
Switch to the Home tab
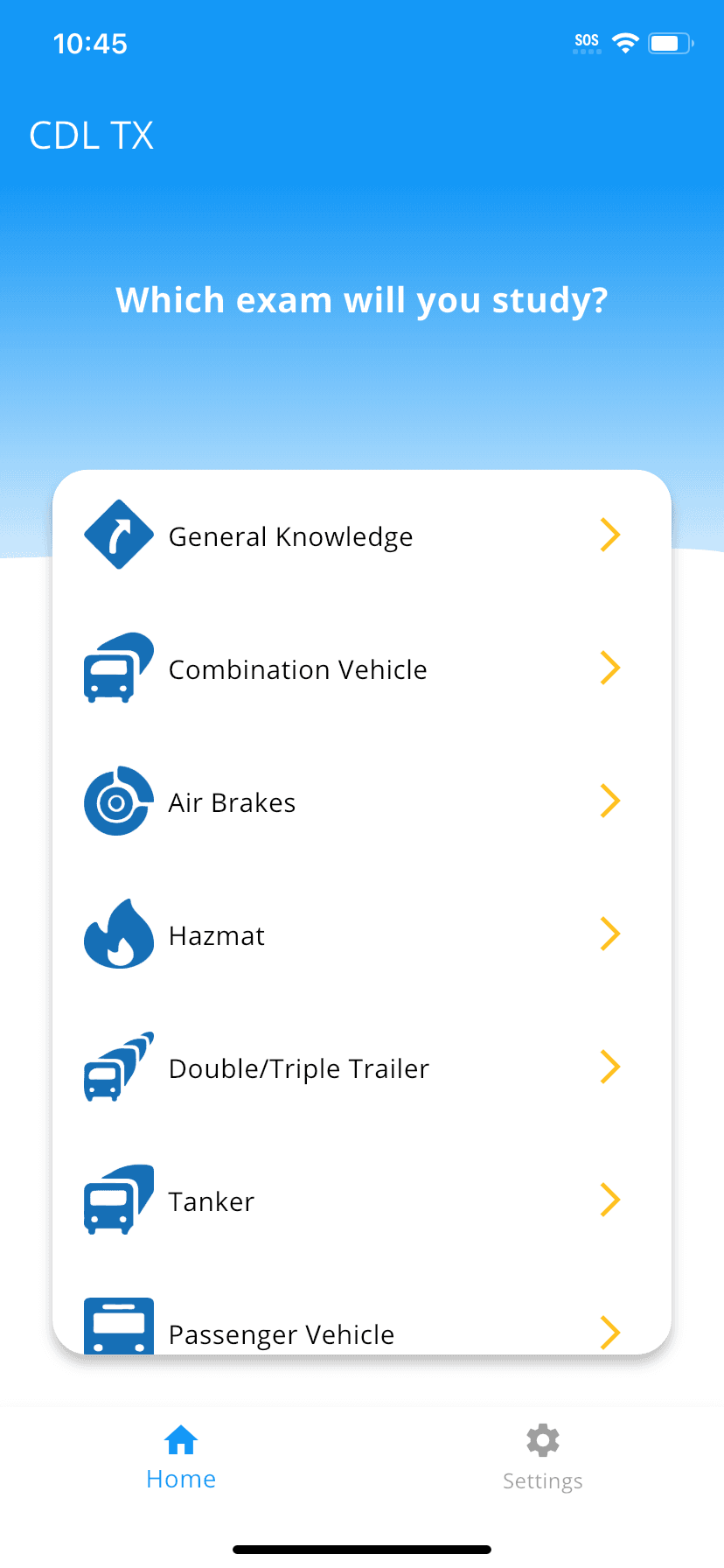tap(180, 1451)
